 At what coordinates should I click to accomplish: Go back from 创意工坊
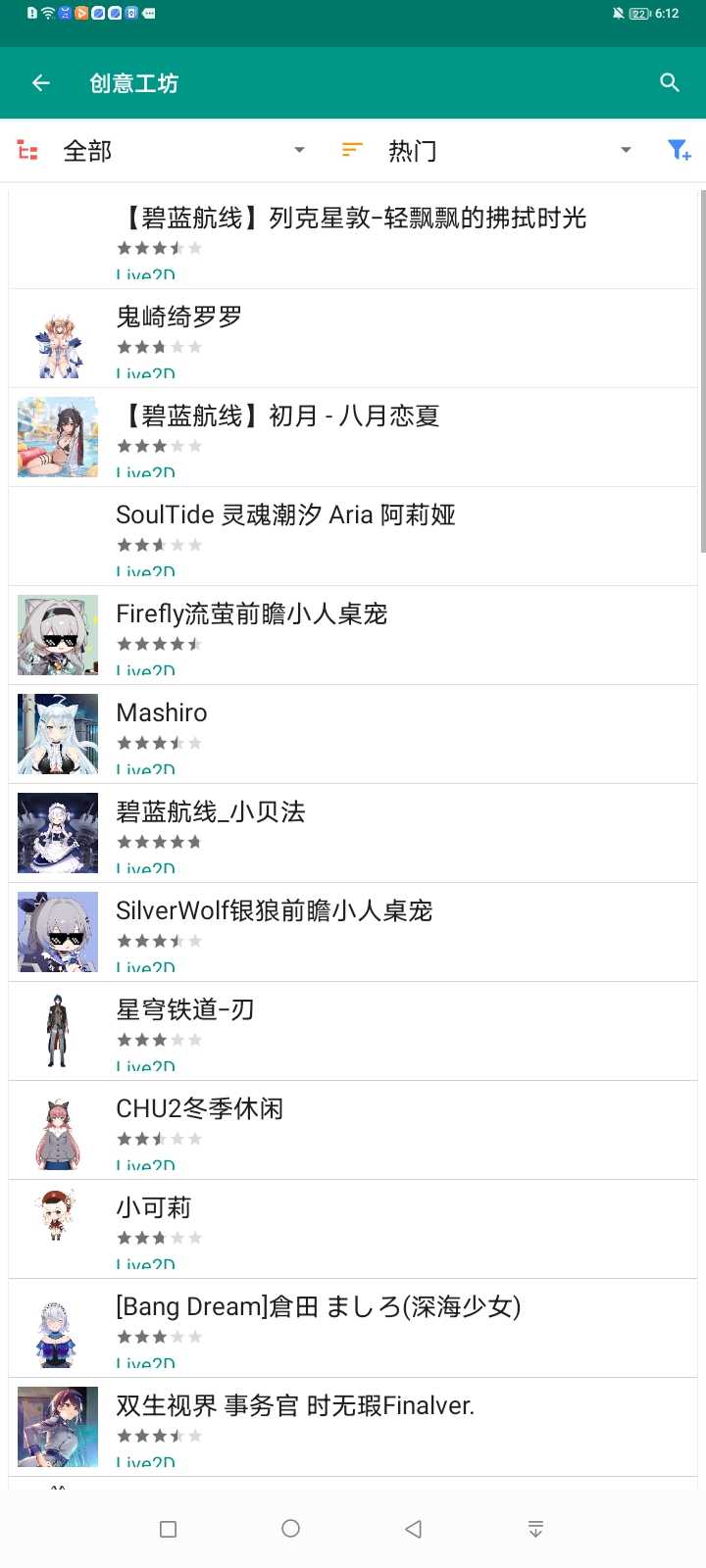click(41, 83)
